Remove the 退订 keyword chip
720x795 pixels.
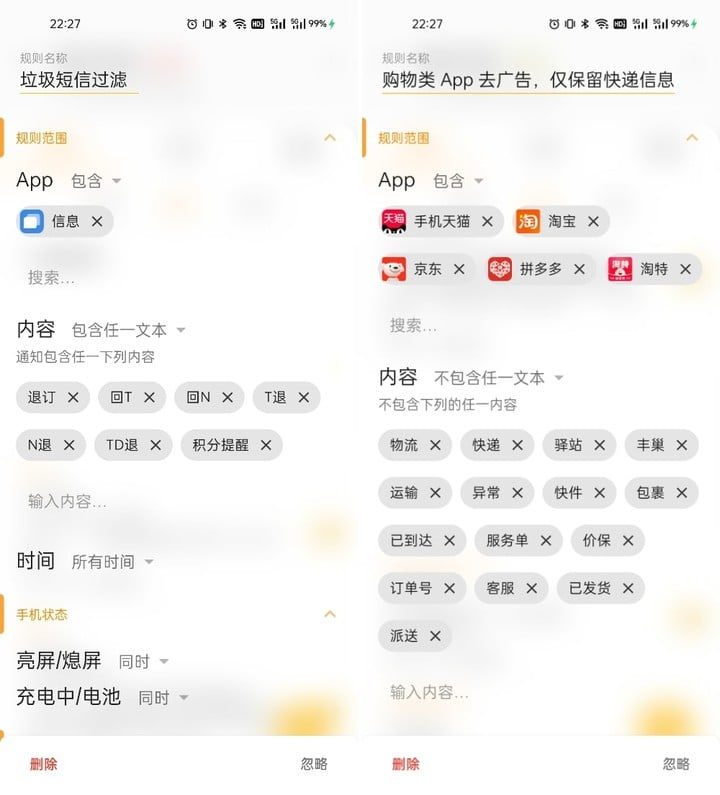tap(73, 397)
